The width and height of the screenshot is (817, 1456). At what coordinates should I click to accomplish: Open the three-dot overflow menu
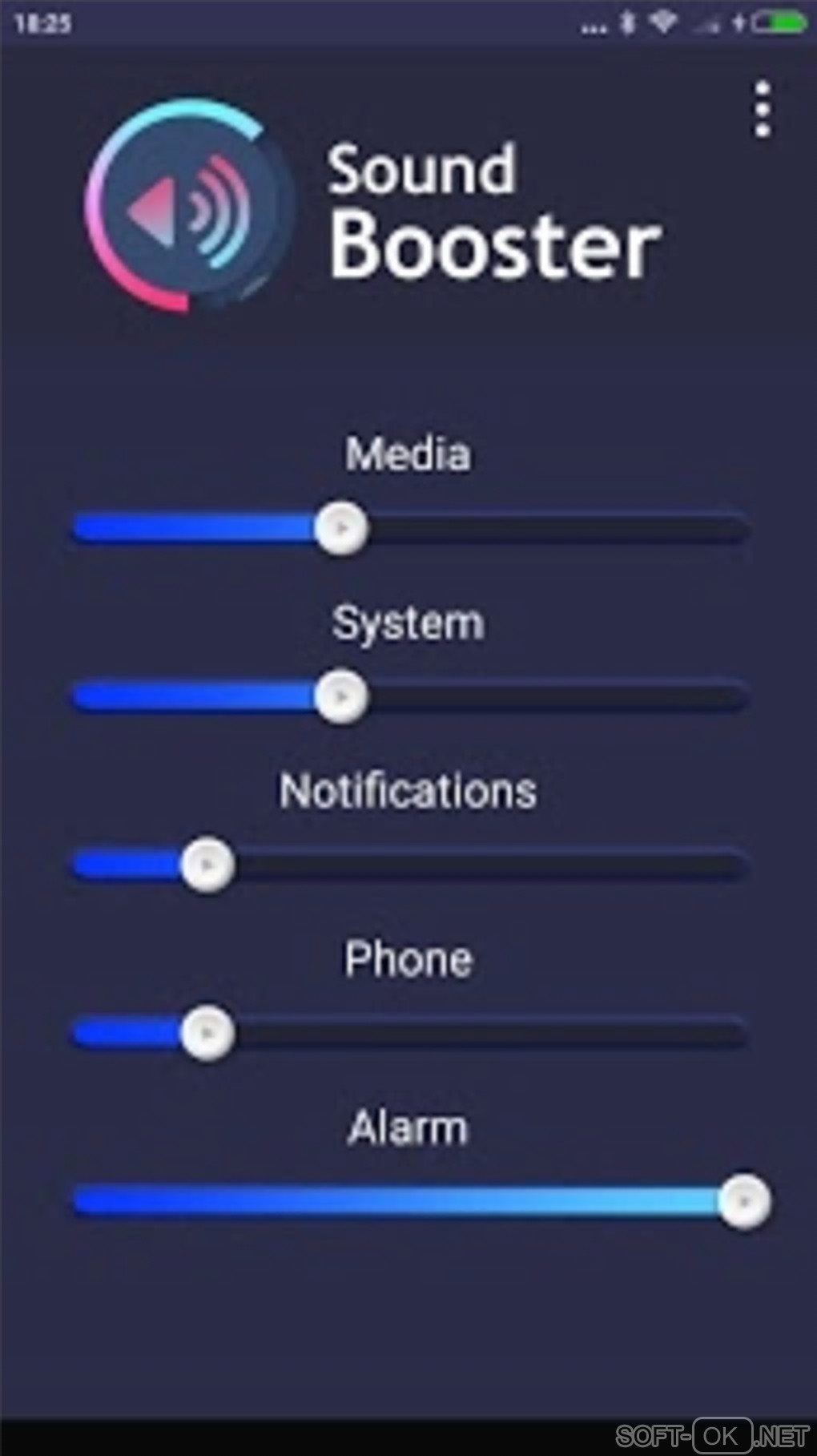pos(763,109)
